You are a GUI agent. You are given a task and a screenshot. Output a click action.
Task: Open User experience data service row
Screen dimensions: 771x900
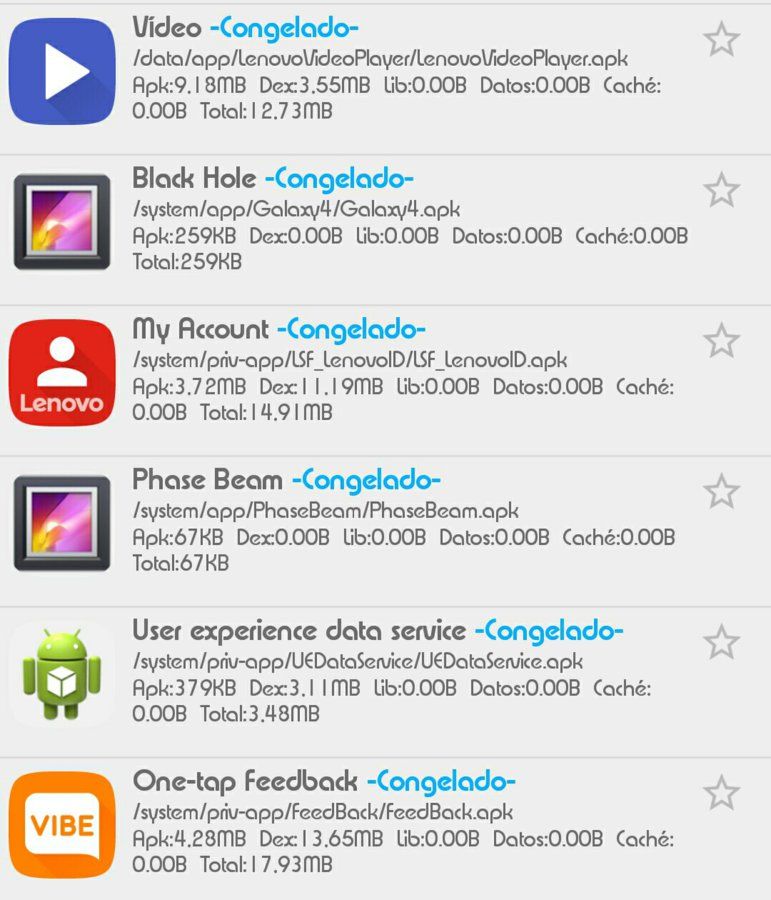[385, 682]
